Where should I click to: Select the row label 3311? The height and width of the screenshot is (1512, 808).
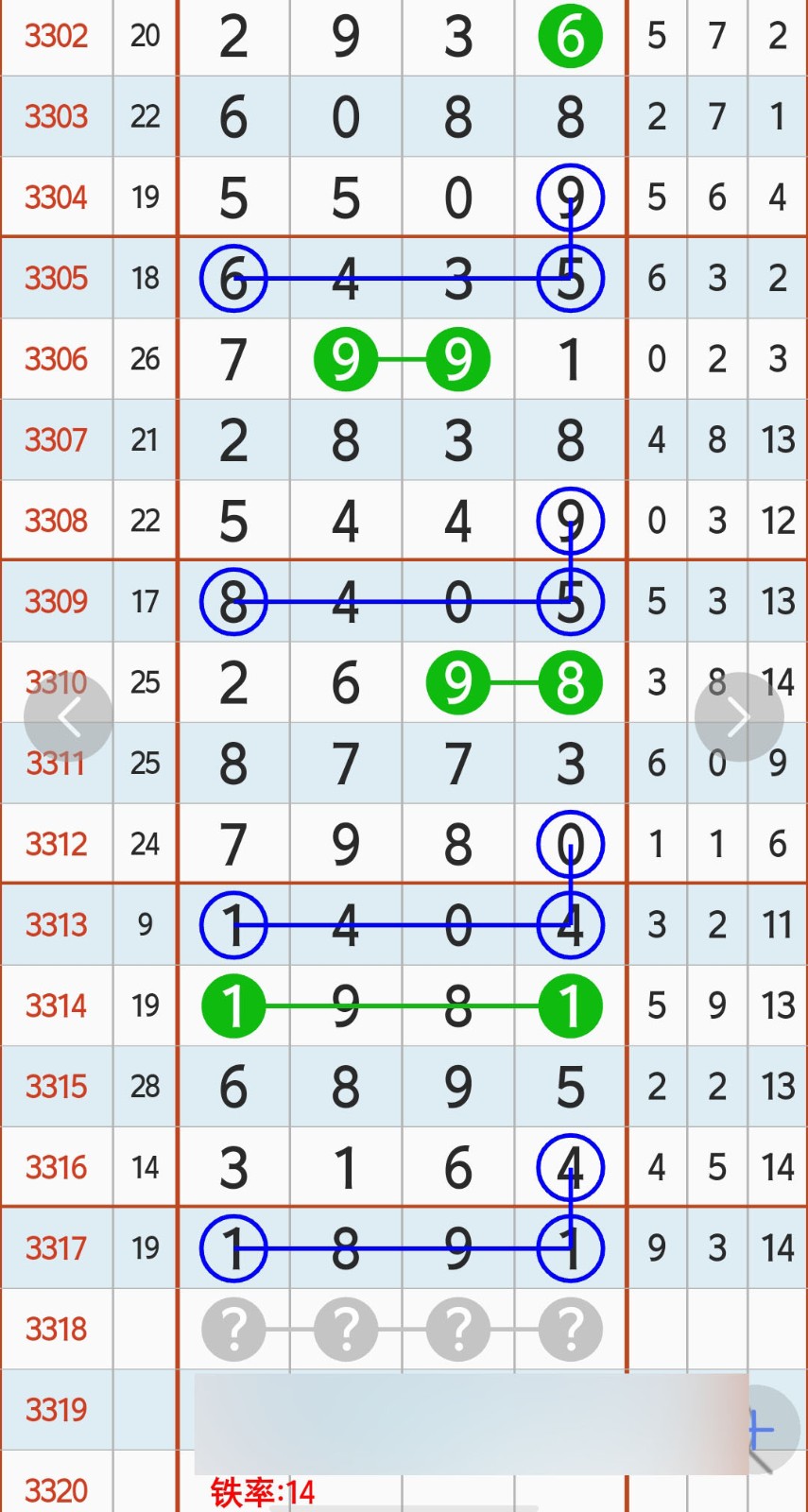[56, 763]
